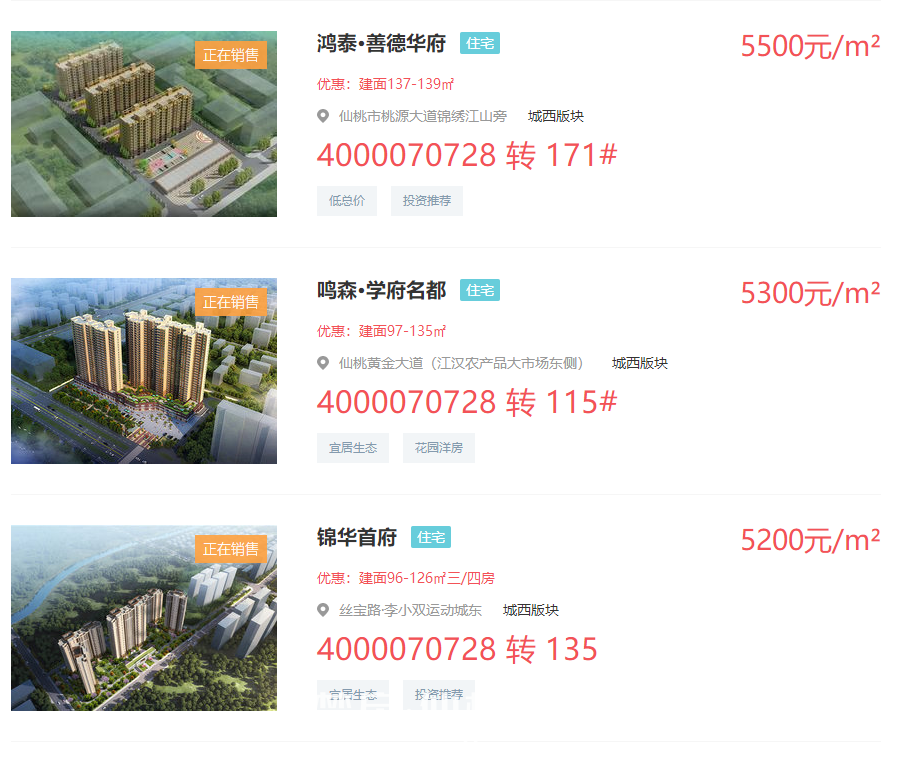910x762 pixels.
Task: Select the 花园洋房 tag
Action: [439, 448]
